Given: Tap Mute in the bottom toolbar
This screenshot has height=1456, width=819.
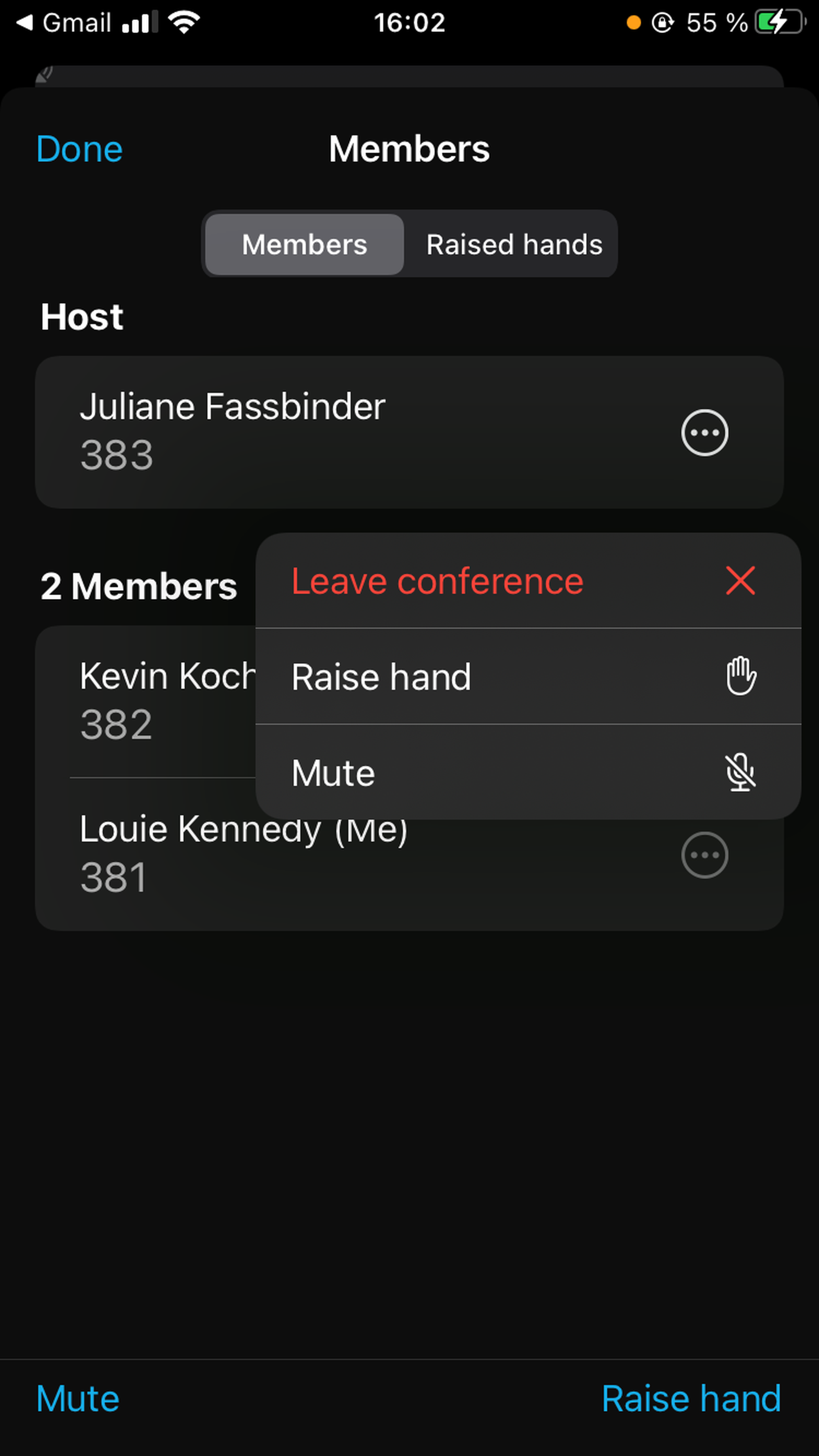Looking at the screenshot, I should click(x=78, y=1398).
